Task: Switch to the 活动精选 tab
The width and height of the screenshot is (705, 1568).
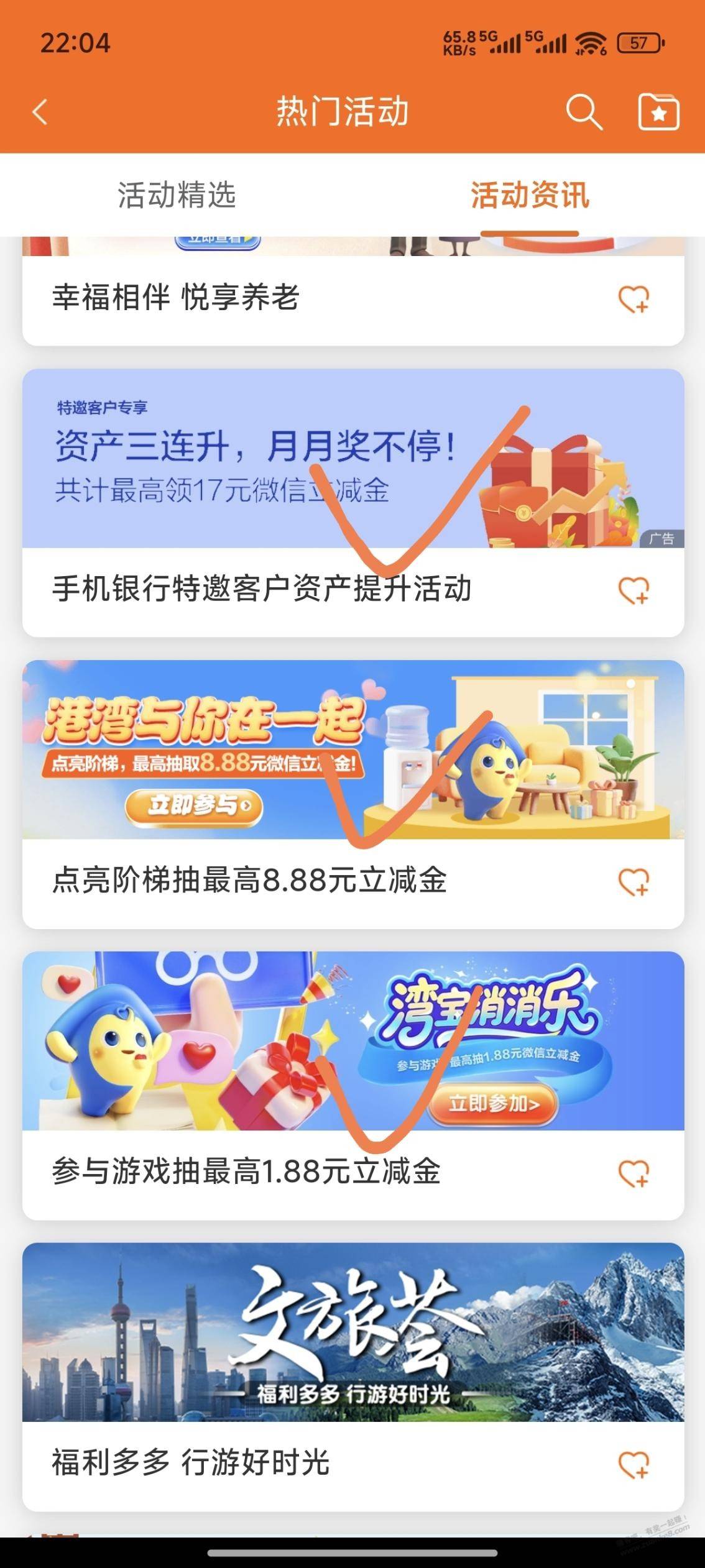Action: pyautogui.click(x=177, y=195)
